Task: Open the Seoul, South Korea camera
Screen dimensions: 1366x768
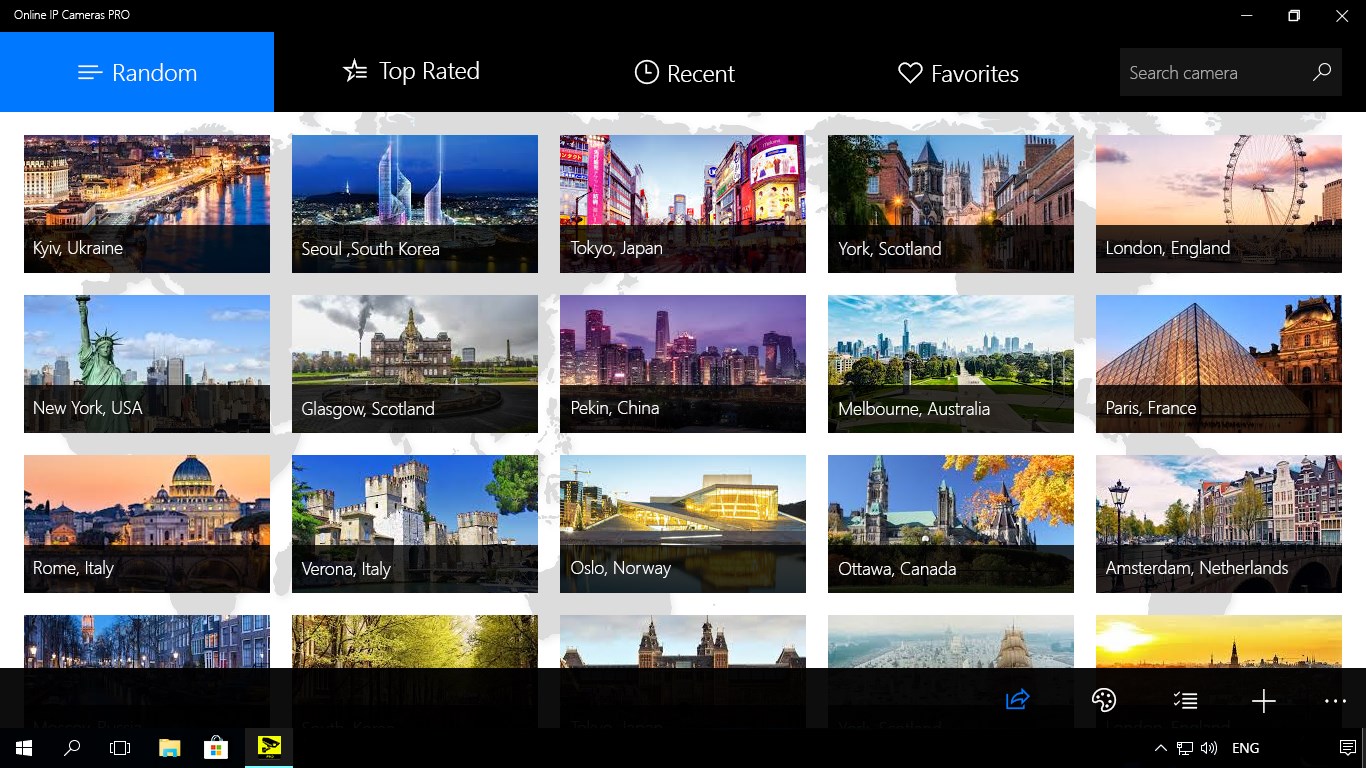Action: point(415,203)
